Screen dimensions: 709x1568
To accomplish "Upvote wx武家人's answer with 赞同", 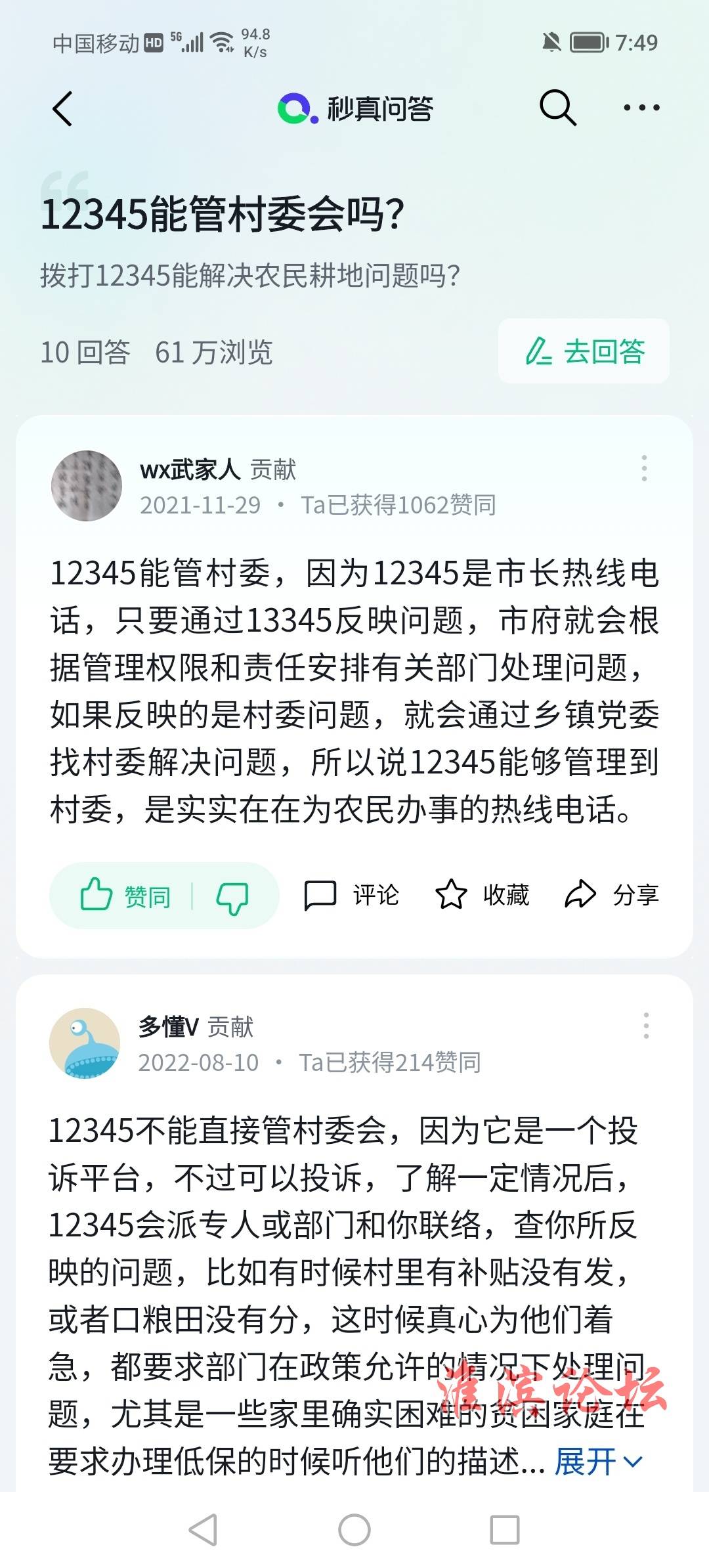I will [x=125, y=896].
